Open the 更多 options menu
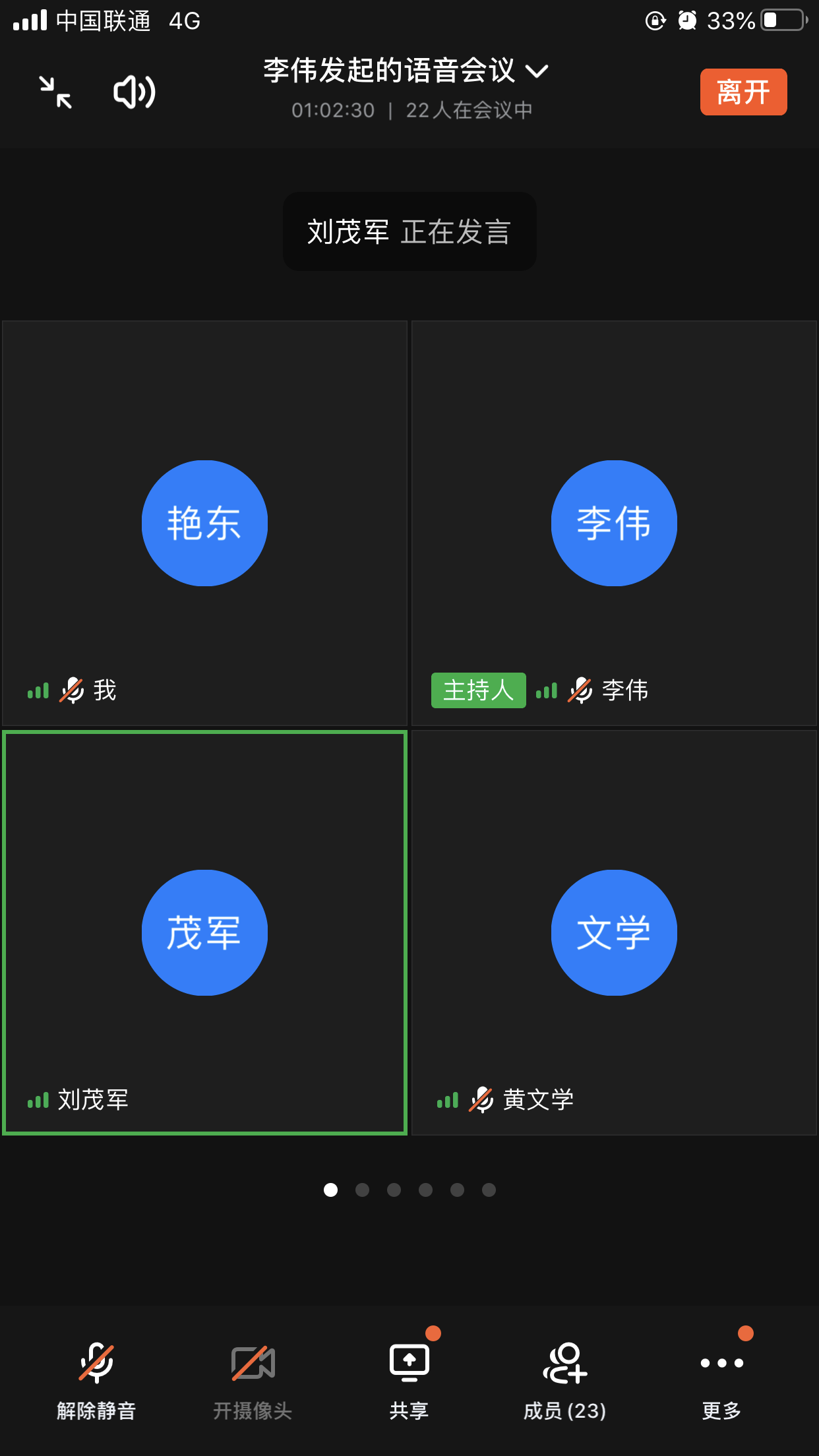 point(721,1376)
